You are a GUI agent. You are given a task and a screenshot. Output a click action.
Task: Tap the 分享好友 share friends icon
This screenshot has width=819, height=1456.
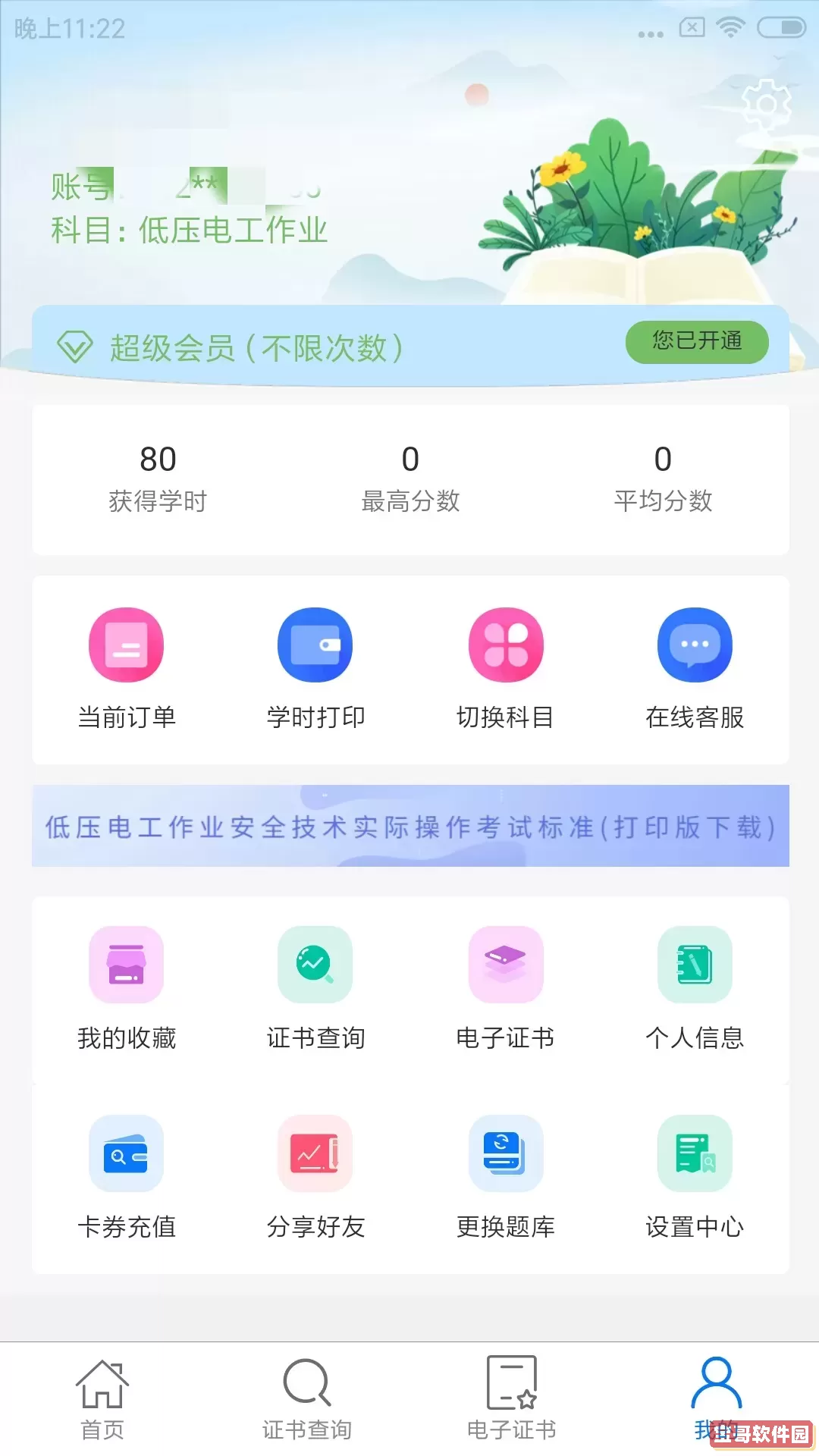tap(315, 1153)
